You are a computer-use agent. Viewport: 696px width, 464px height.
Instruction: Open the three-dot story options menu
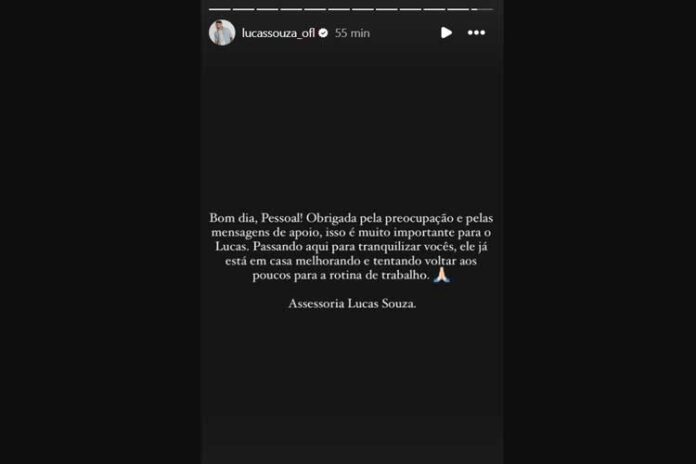pos(476,33)
